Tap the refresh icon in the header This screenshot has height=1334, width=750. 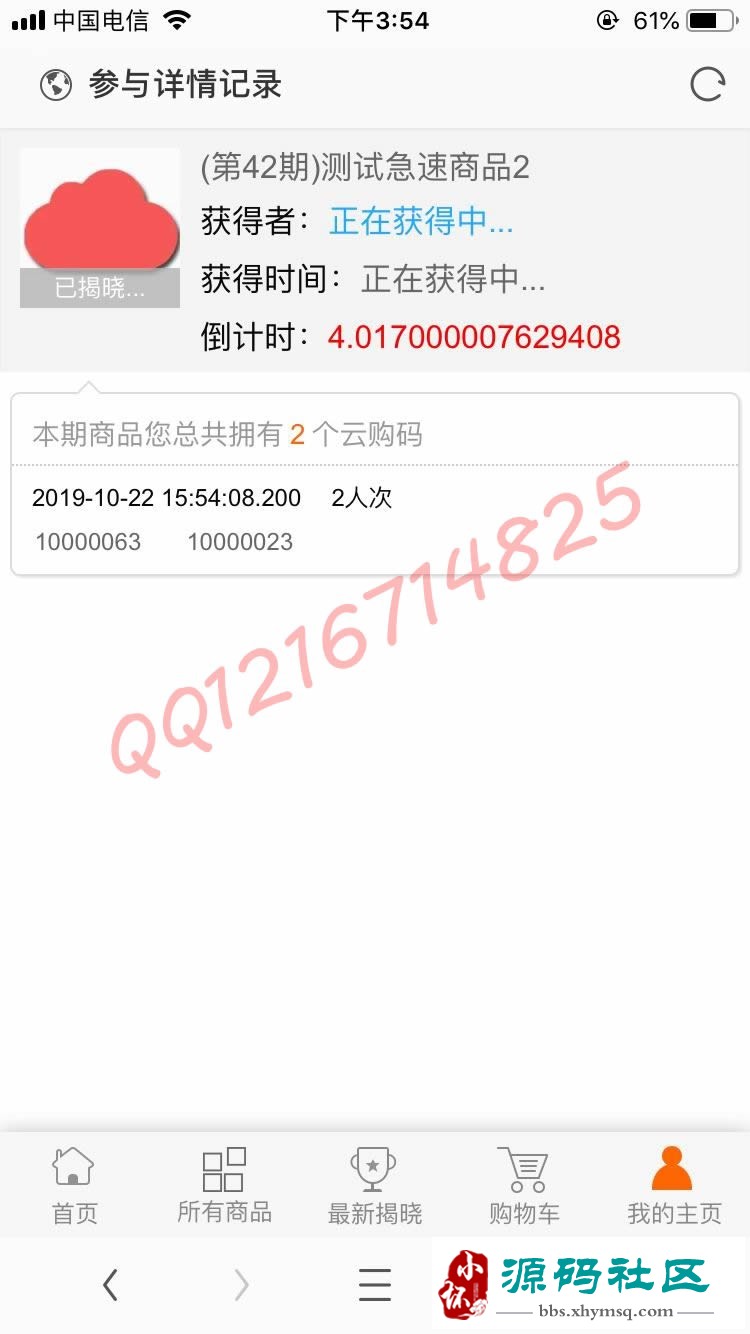click(707, 85)
